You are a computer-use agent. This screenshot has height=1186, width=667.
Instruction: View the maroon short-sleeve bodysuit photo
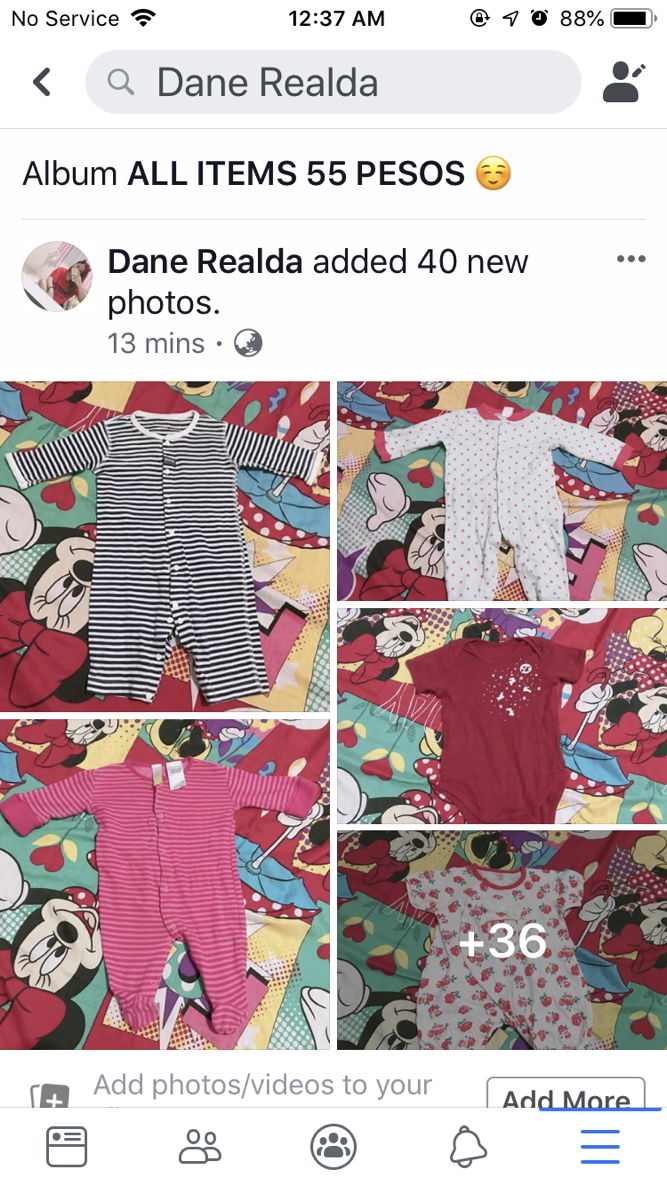502,716
